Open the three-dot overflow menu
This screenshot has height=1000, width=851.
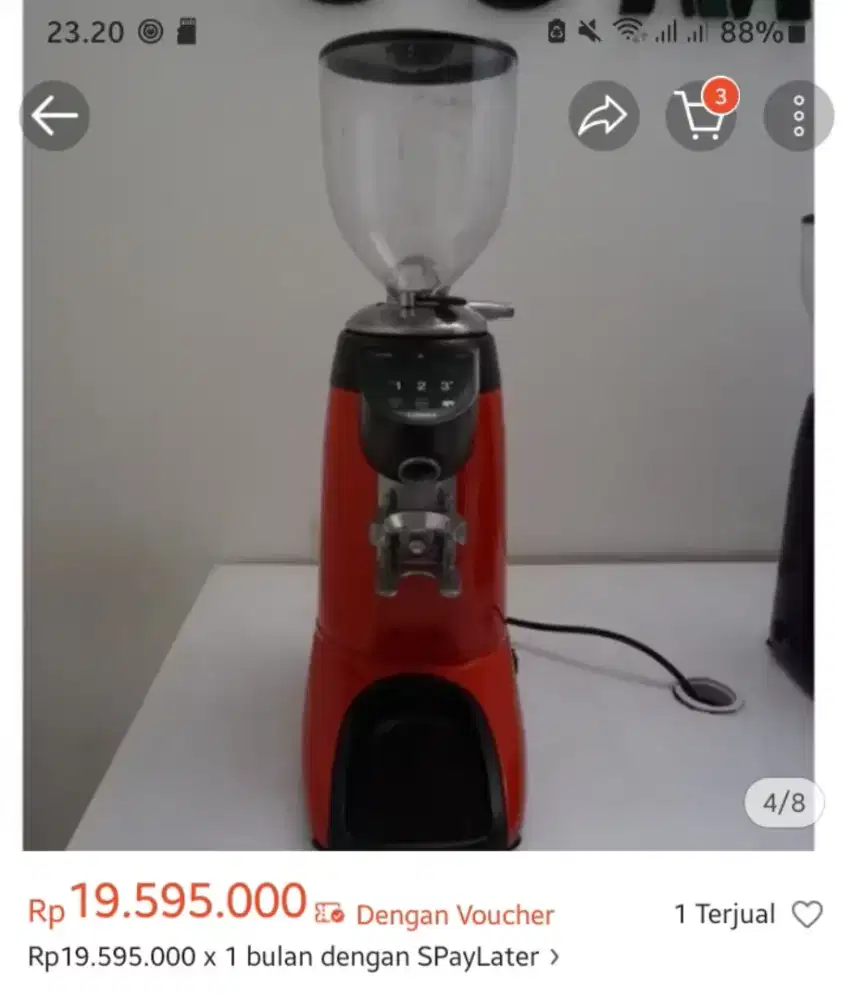coord(797,117)
